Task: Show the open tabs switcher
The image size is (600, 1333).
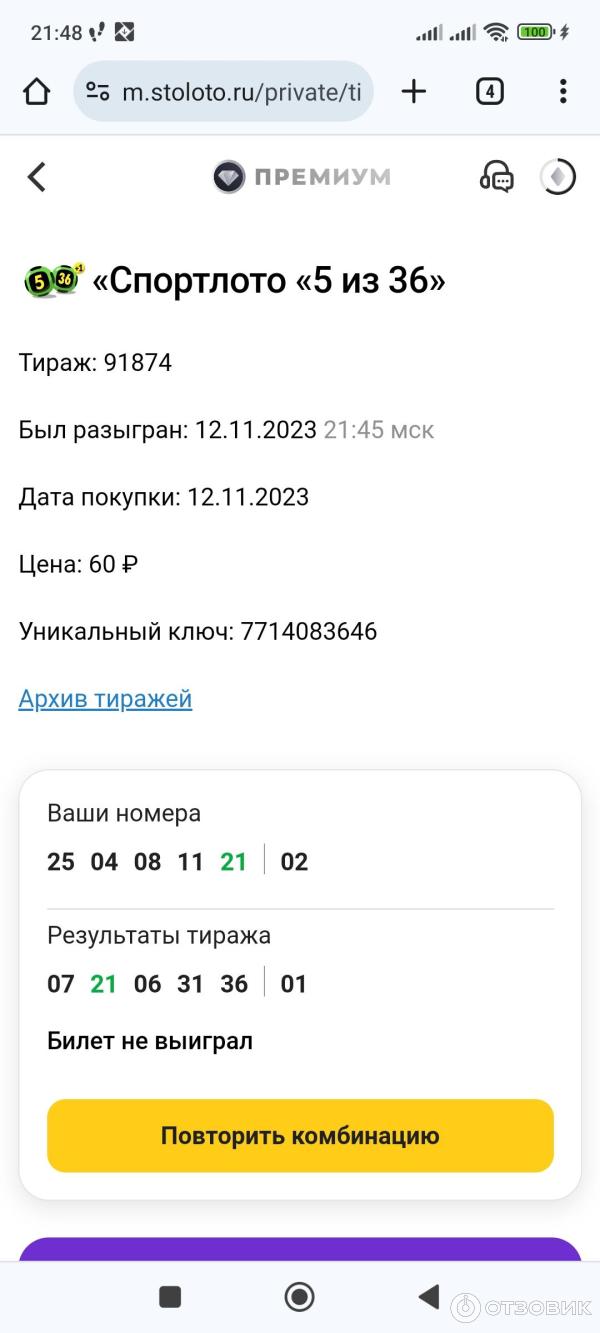Action: 489,92
